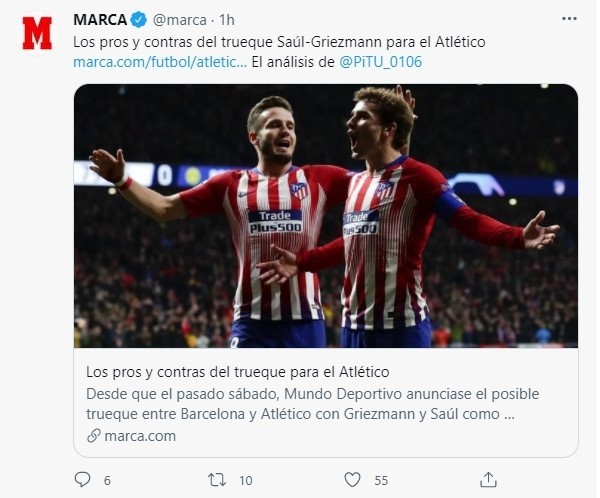Share the MARCA tweet
Screen dimensions: 600x498
click(488, 479)
